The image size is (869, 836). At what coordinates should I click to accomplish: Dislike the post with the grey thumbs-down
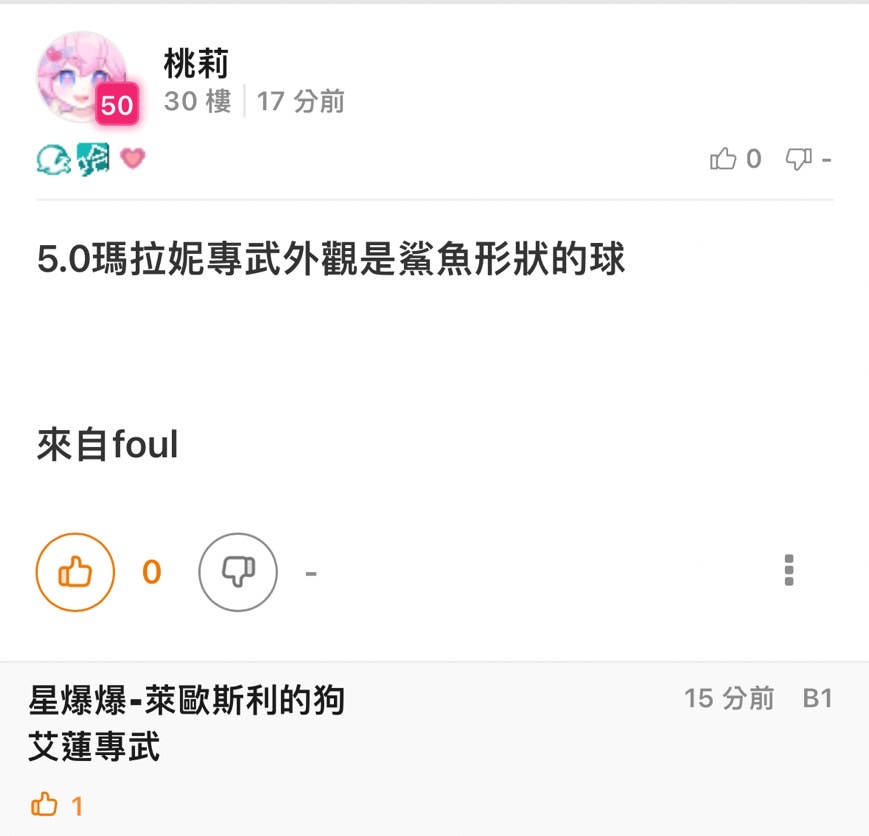point(237,572)
